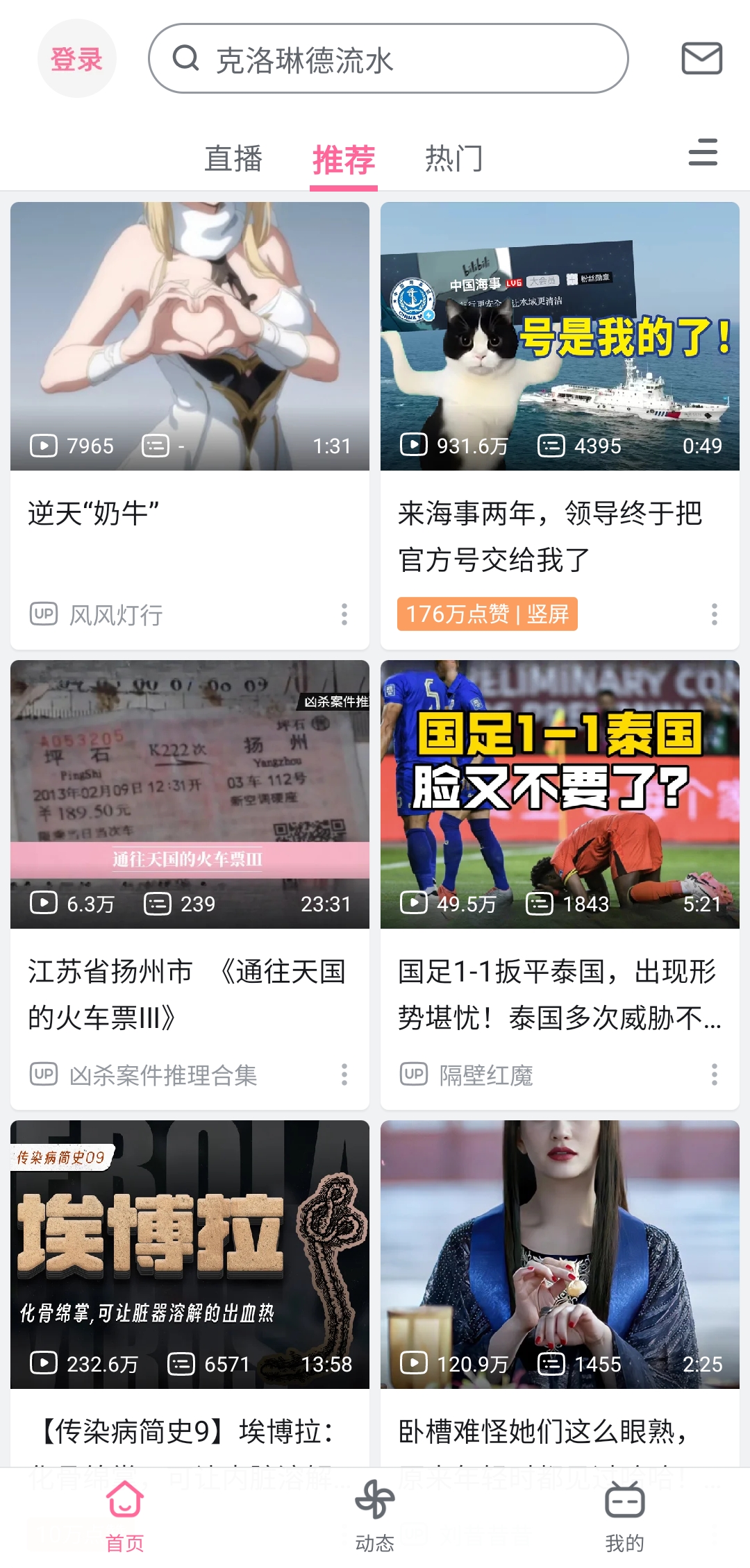Open the messages envelope icon
Image resolution: width=750 pixels, height=1568 pixels.
pyautogui.click(x=701, y=58)
